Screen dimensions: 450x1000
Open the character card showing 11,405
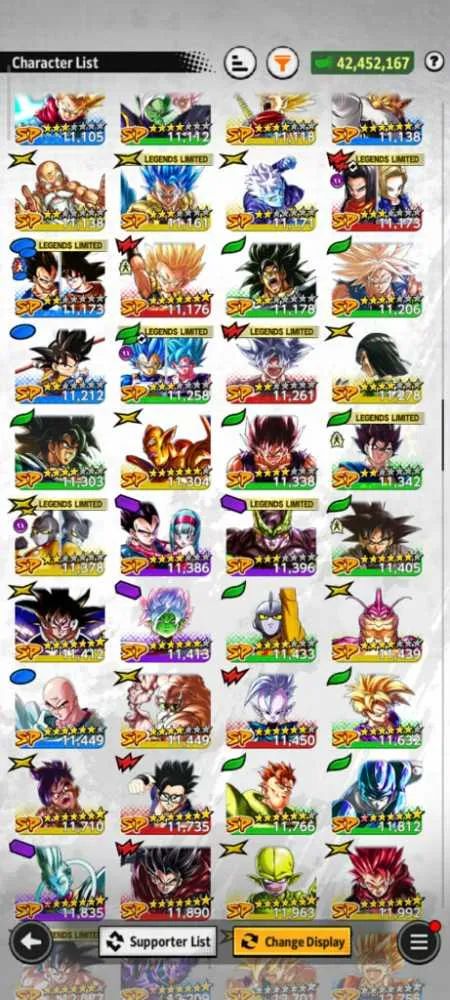377,538
